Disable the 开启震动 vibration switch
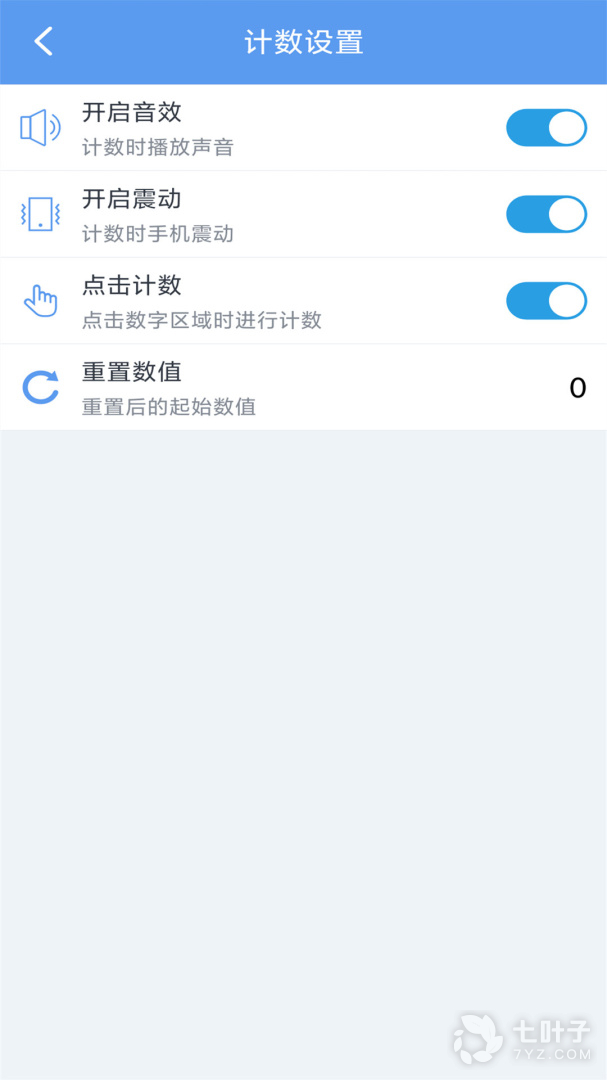 [x=546, y=214]
